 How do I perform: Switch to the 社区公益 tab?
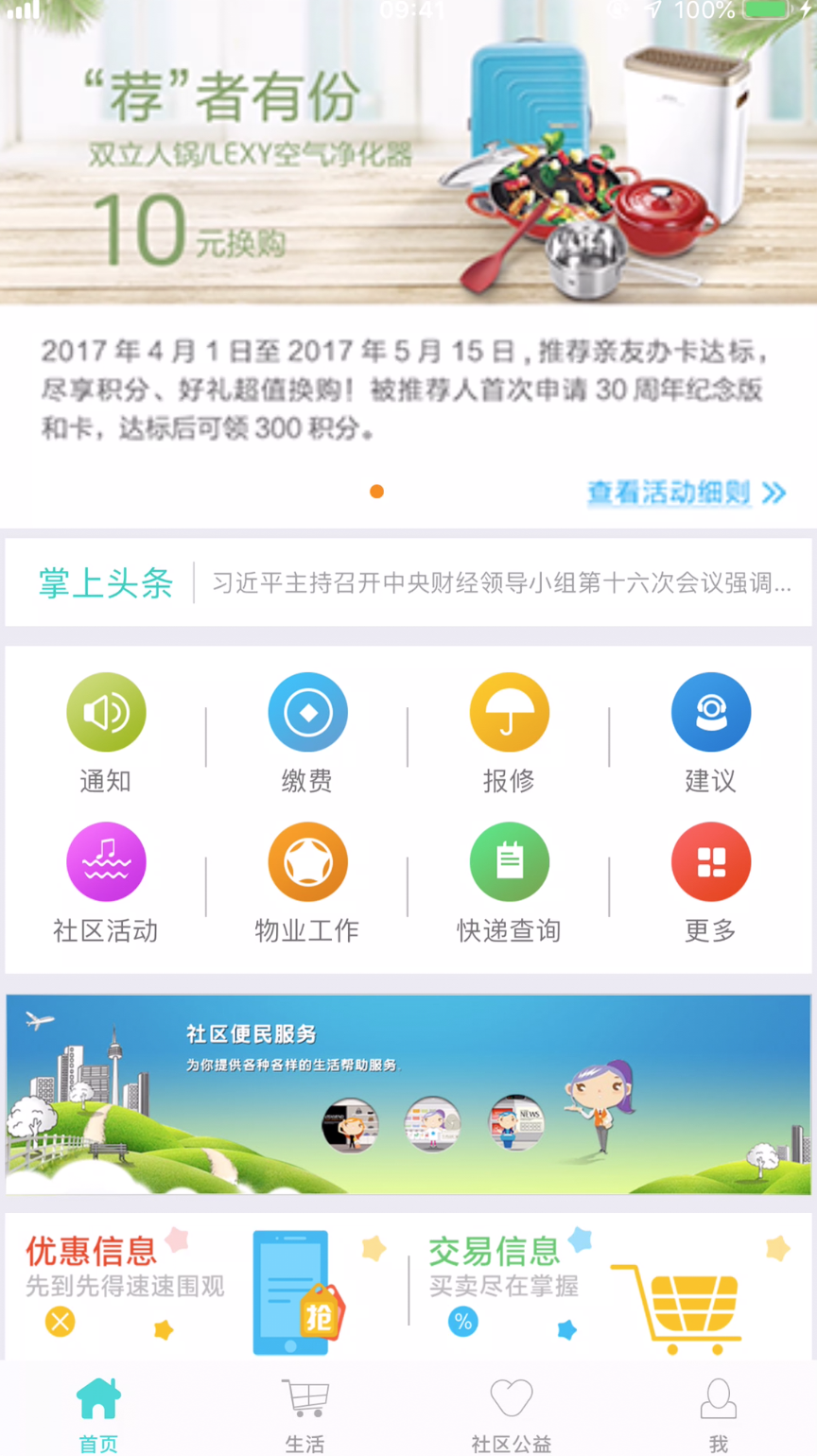pos(511,1413)
